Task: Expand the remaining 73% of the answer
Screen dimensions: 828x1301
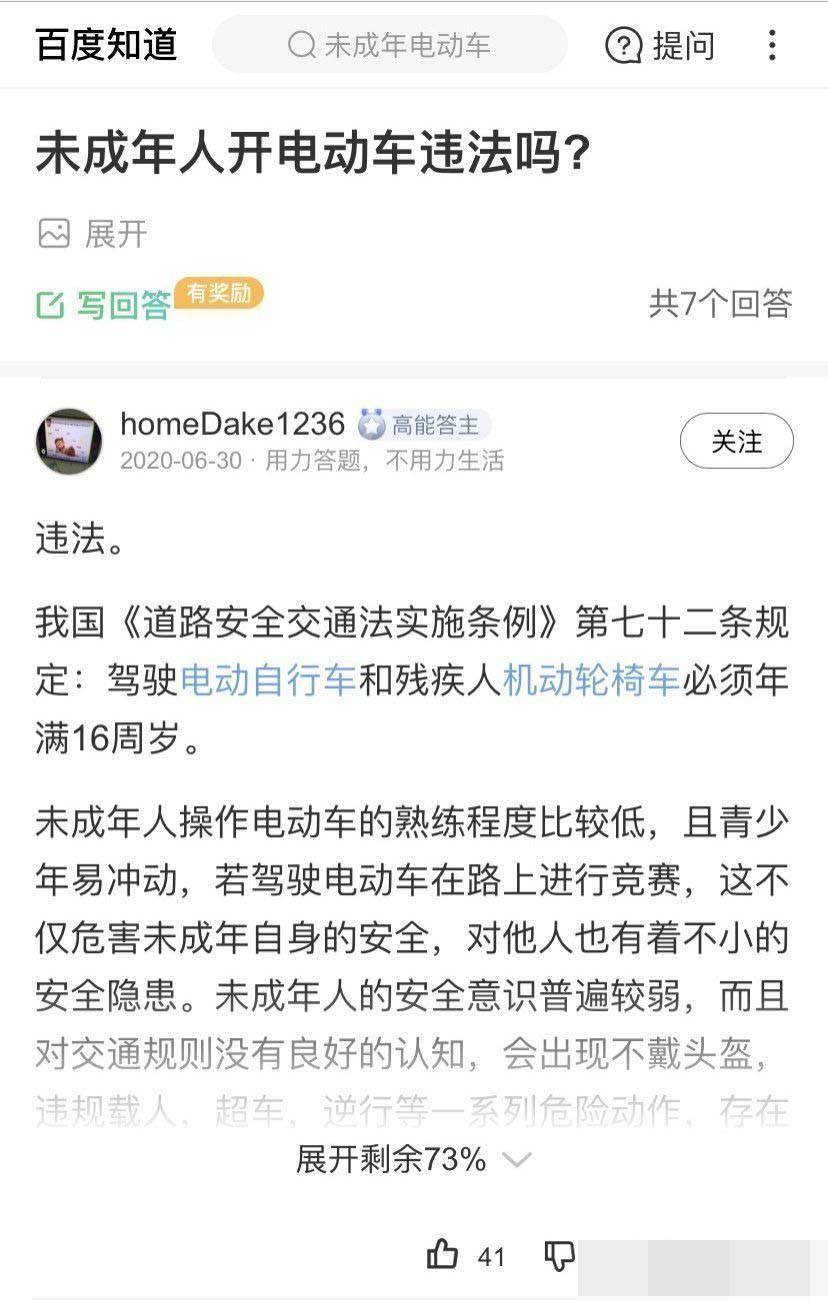Action: point(412,1159)
